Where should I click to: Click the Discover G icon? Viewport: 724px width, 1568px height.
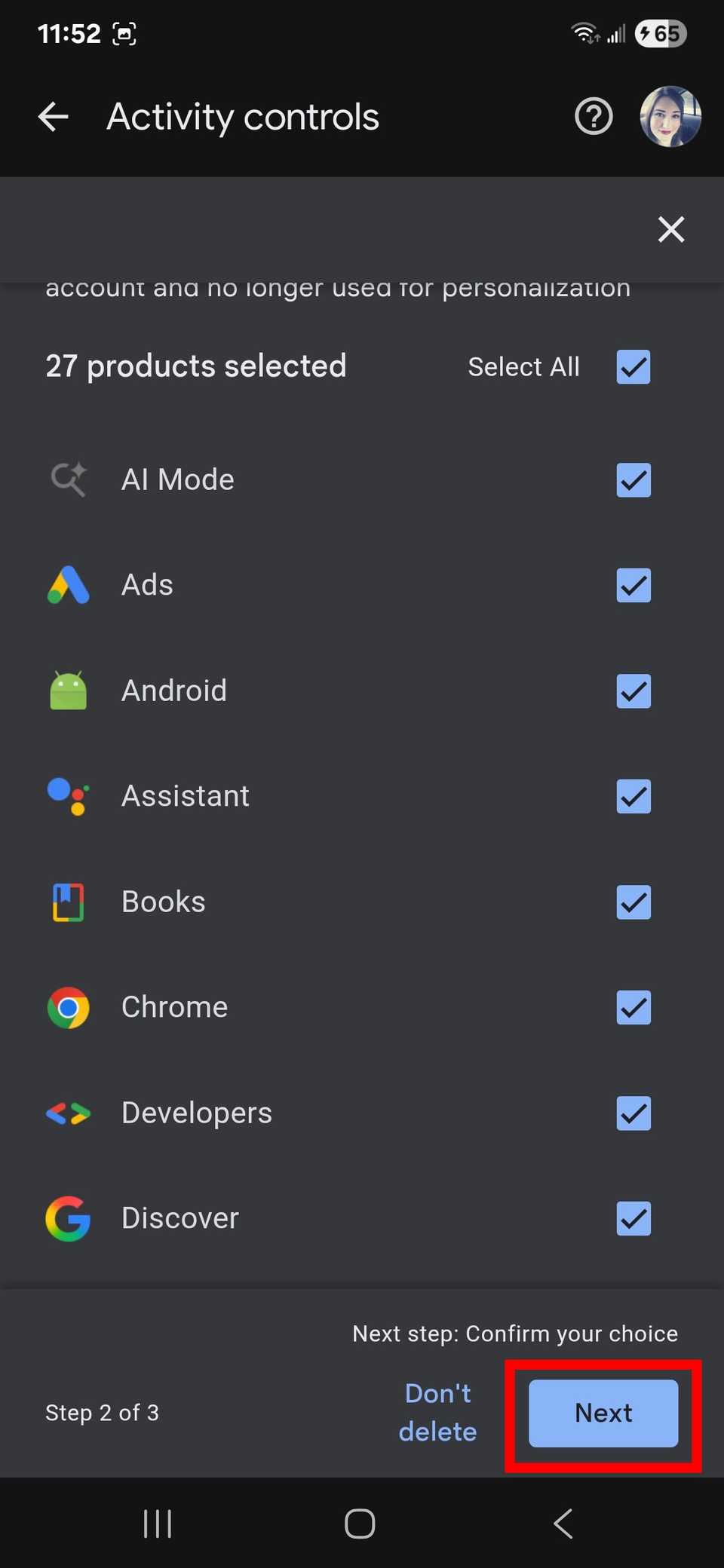coord(68,1219)
